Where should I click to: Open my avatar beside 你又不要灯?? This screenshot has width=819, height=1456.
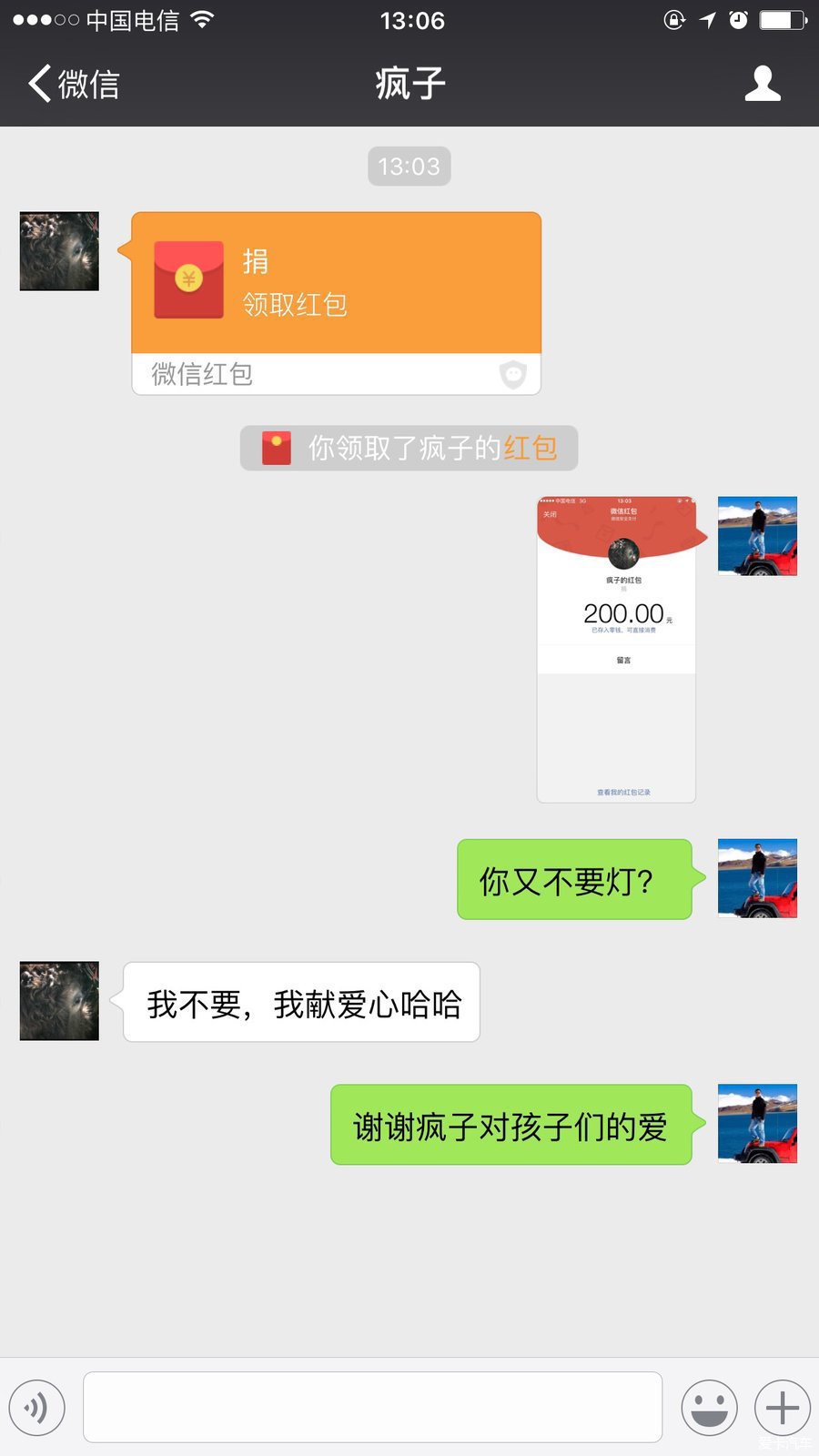click(757, 878)
